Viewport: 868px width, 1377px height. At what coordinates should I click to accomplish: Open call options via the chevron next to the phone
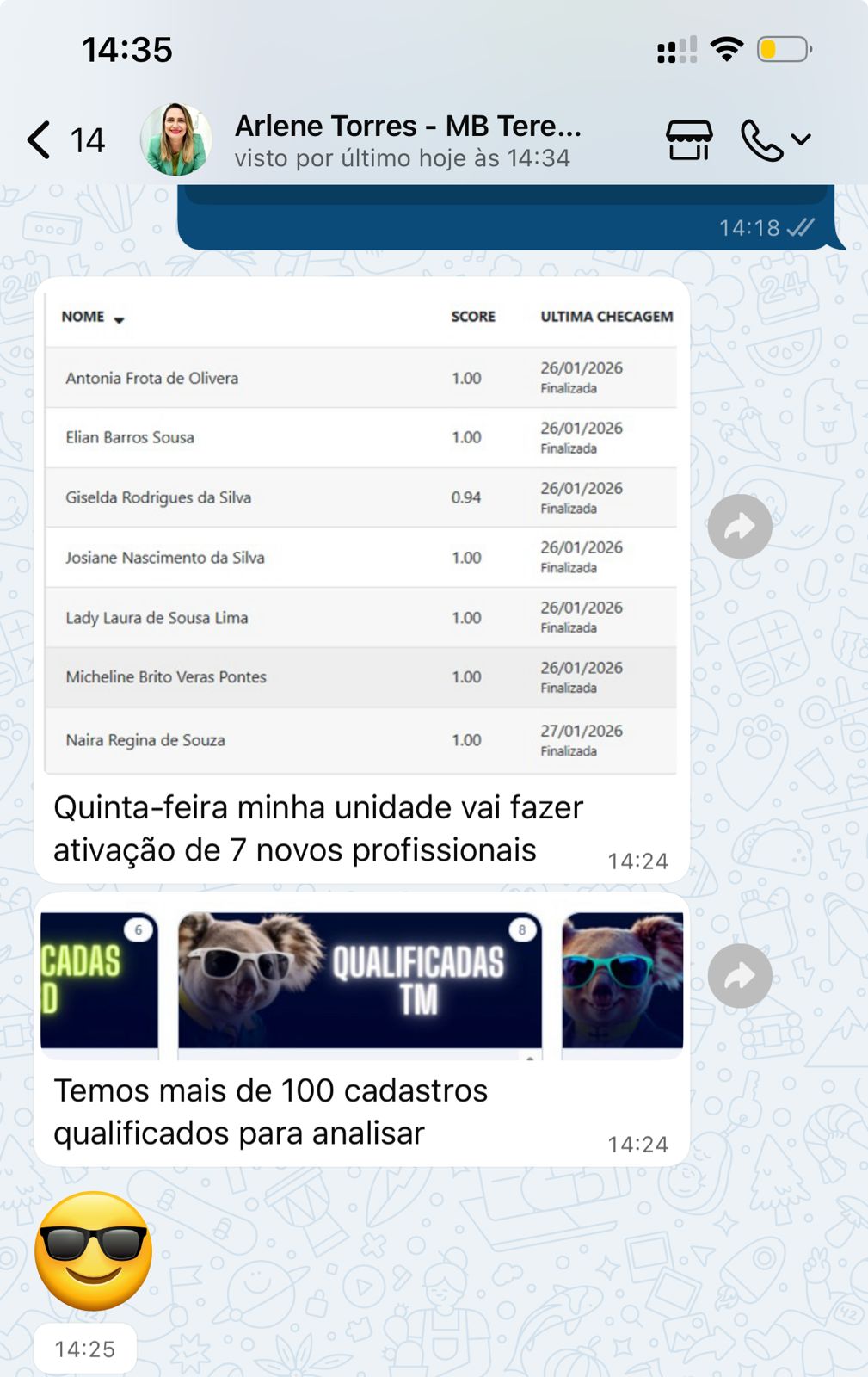pos(802,138)
